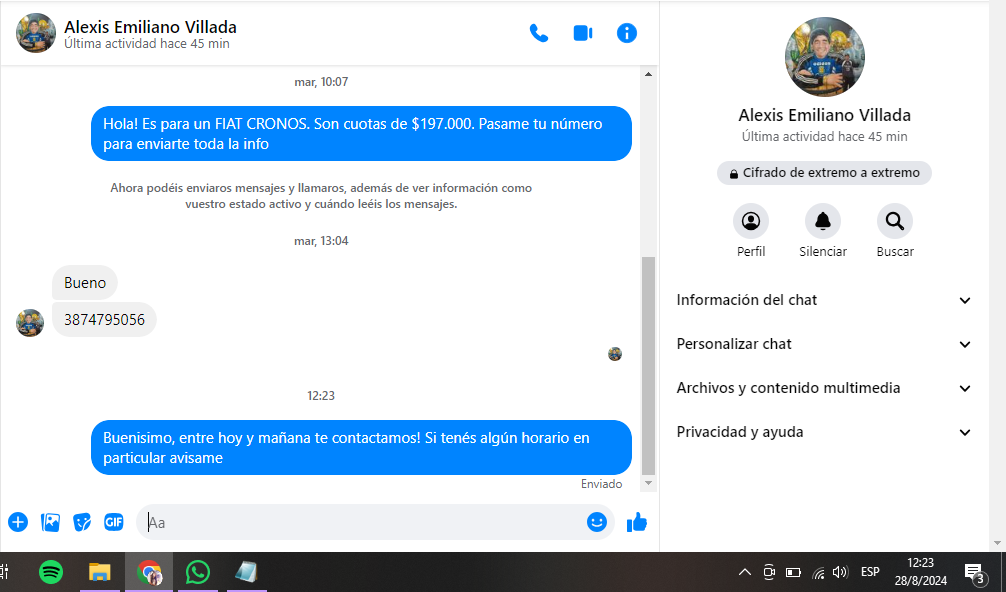Image resolution: width=1006 pixels, height=592 pixels.
Task: Expand Archivos y contenido multimedia
Action: pyautogui.click(x=824, y=388)
